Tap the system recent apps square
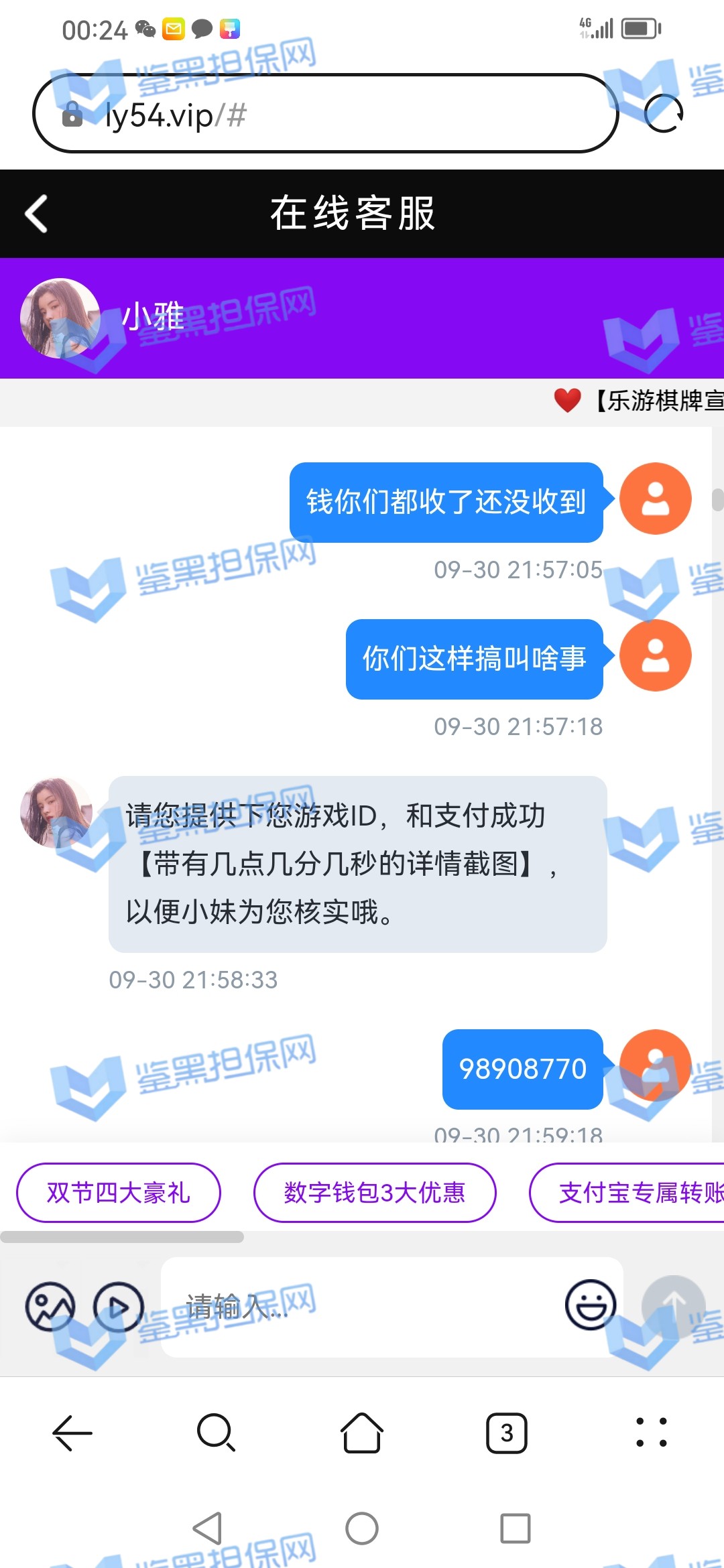The height and width of the screenshot is (1568, 724). pyautogui.click(x=515, y=1528)
